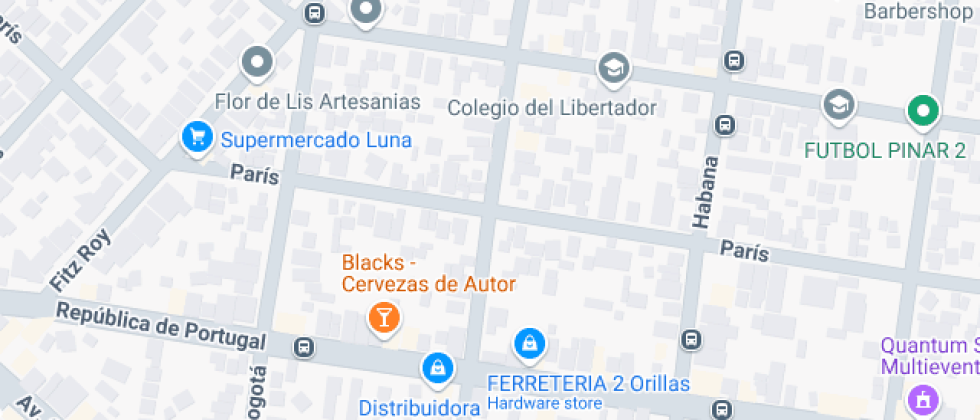
Task: Tap the Distribuidora shop pin
Action: pyautogui.click(x=436, y=369)
